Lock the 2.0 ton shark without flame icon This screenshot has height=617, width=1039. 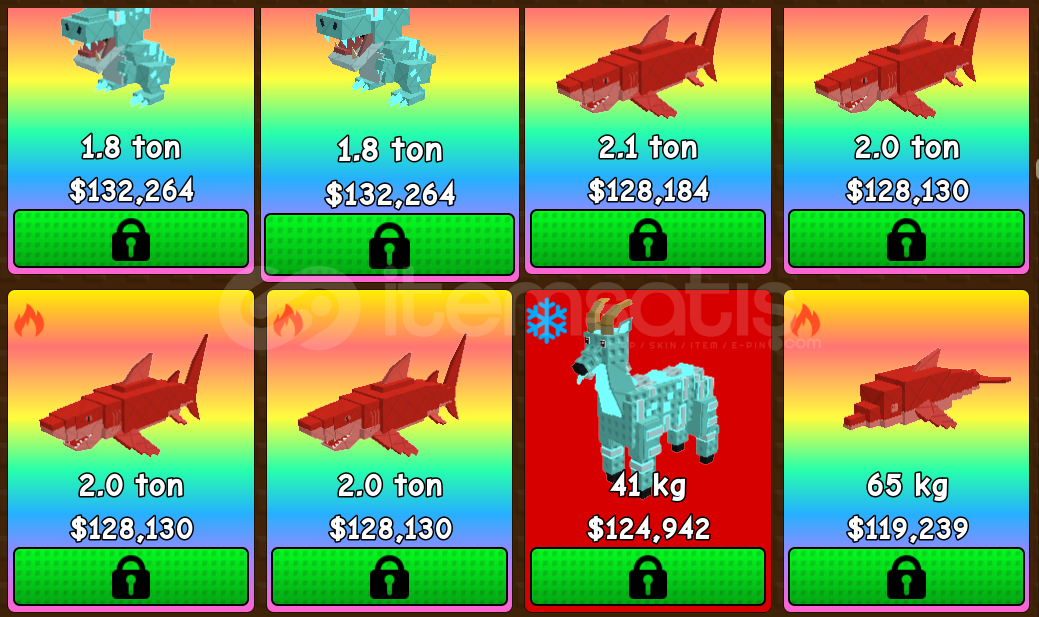[x=906, y=239]
